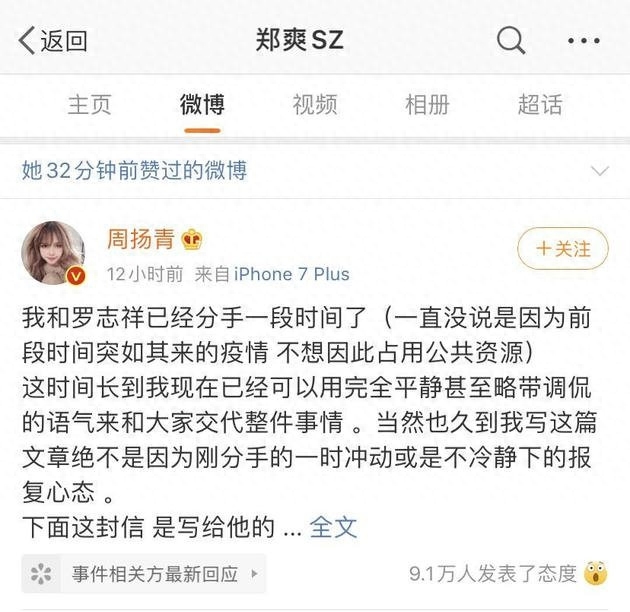The width and height of the screenshot is (630, 612).
Task: Open 全文 to read full post
Action: pyautogui.click(x=333, y=527)
